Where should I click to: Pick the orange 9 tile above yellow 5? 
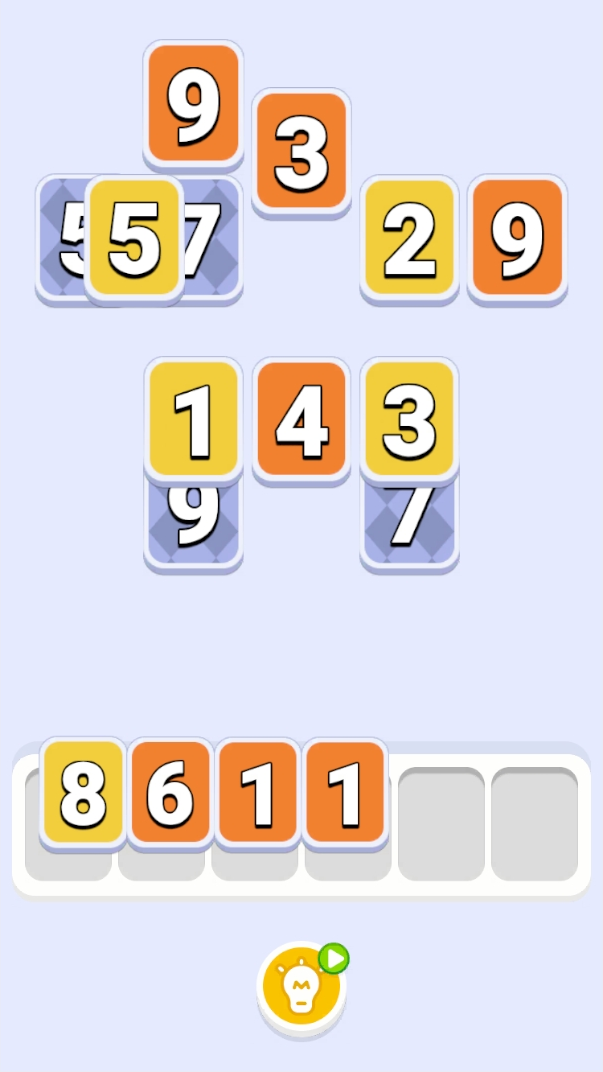(193, 104)
